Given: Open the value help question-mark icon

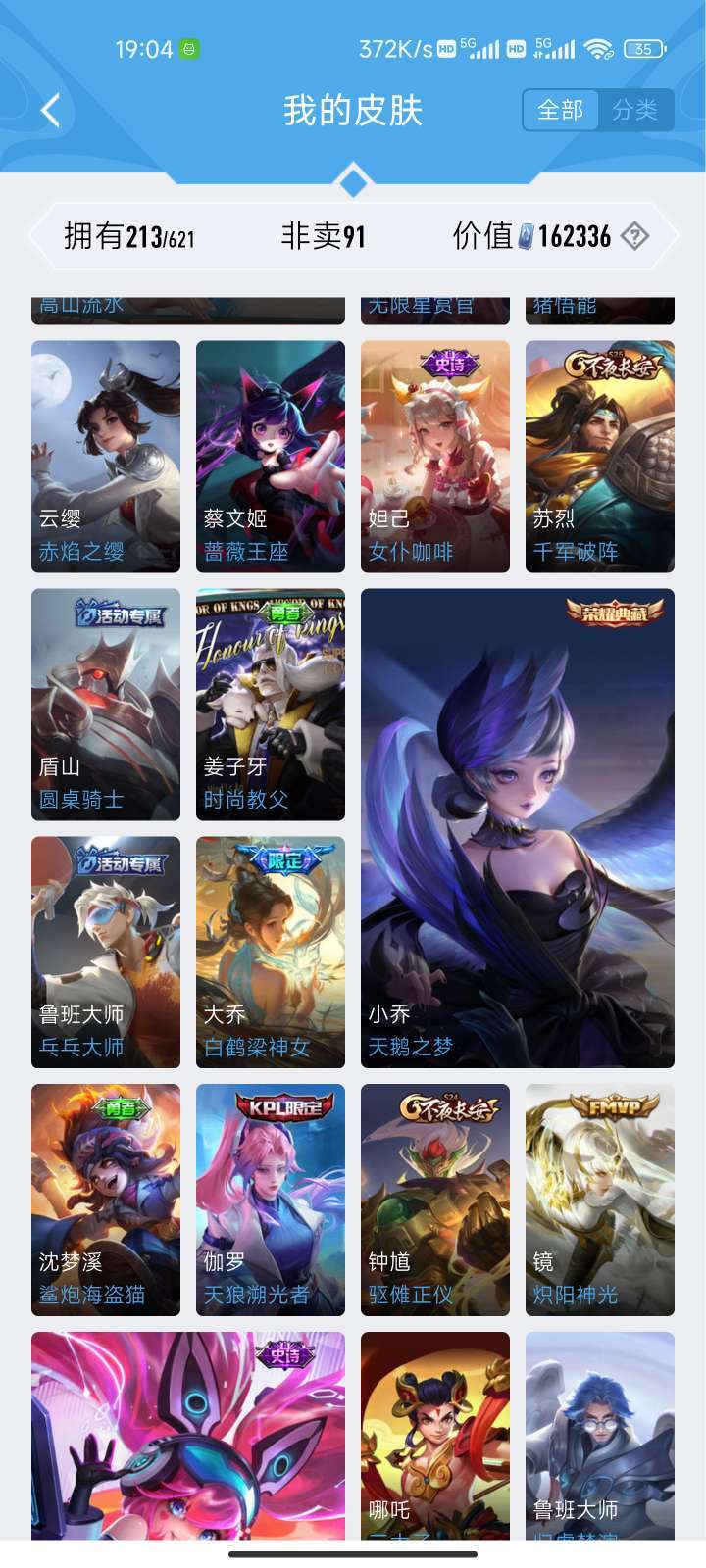Looking at the screenshot, I should point(635,236).
